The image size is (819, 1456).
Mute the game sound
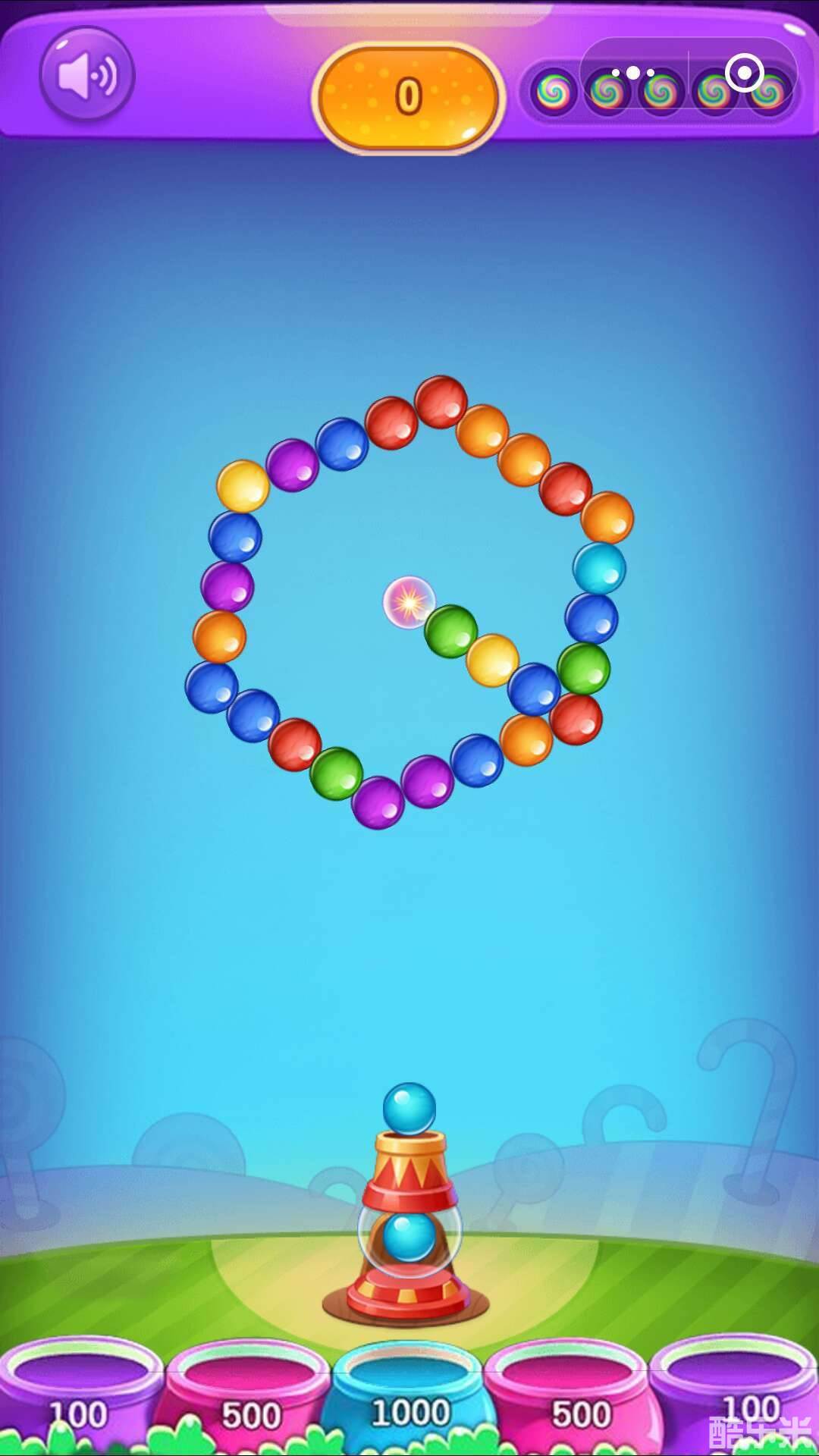[x=86, y=76]
